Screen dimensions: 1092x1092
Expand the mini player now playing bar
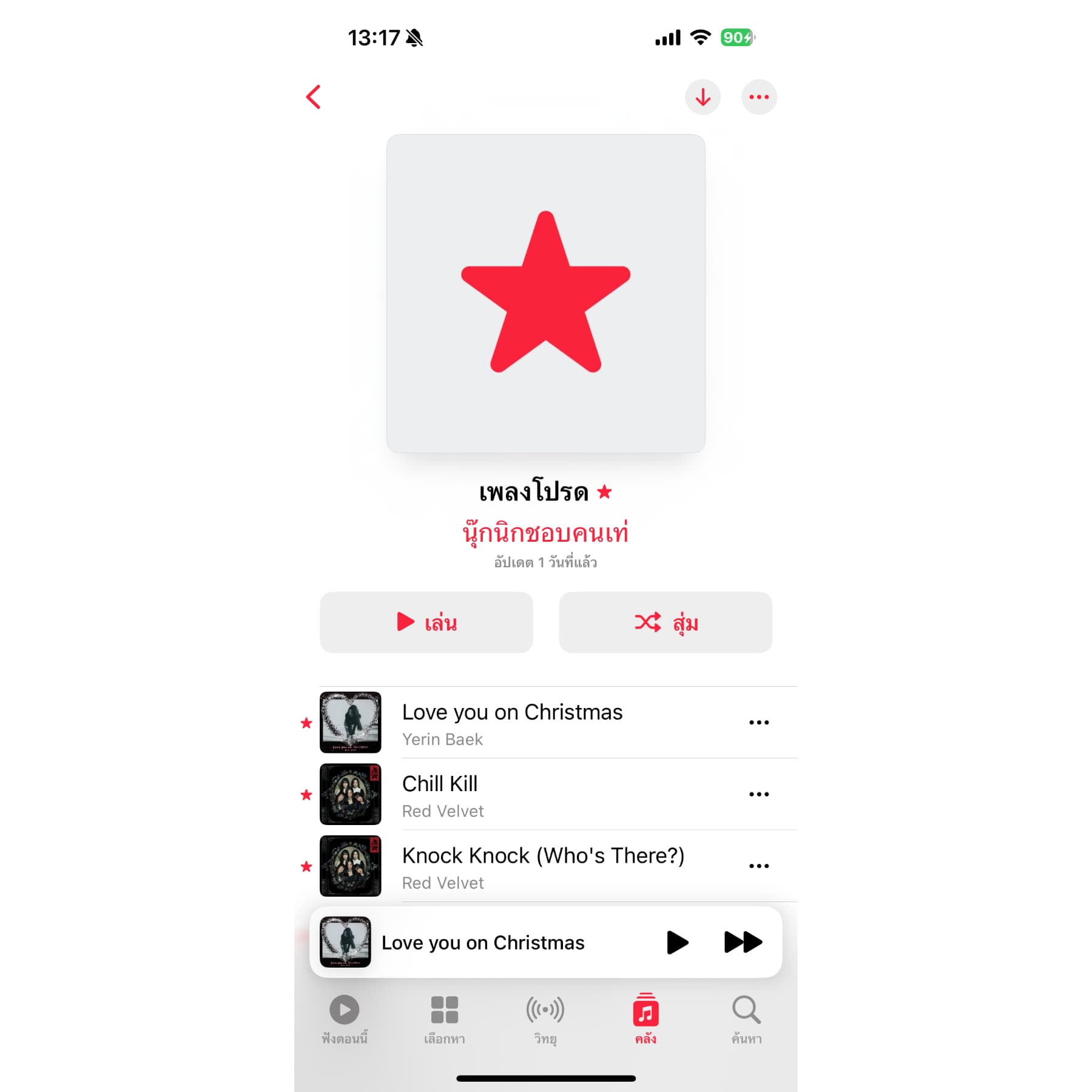tap(482, 942)
